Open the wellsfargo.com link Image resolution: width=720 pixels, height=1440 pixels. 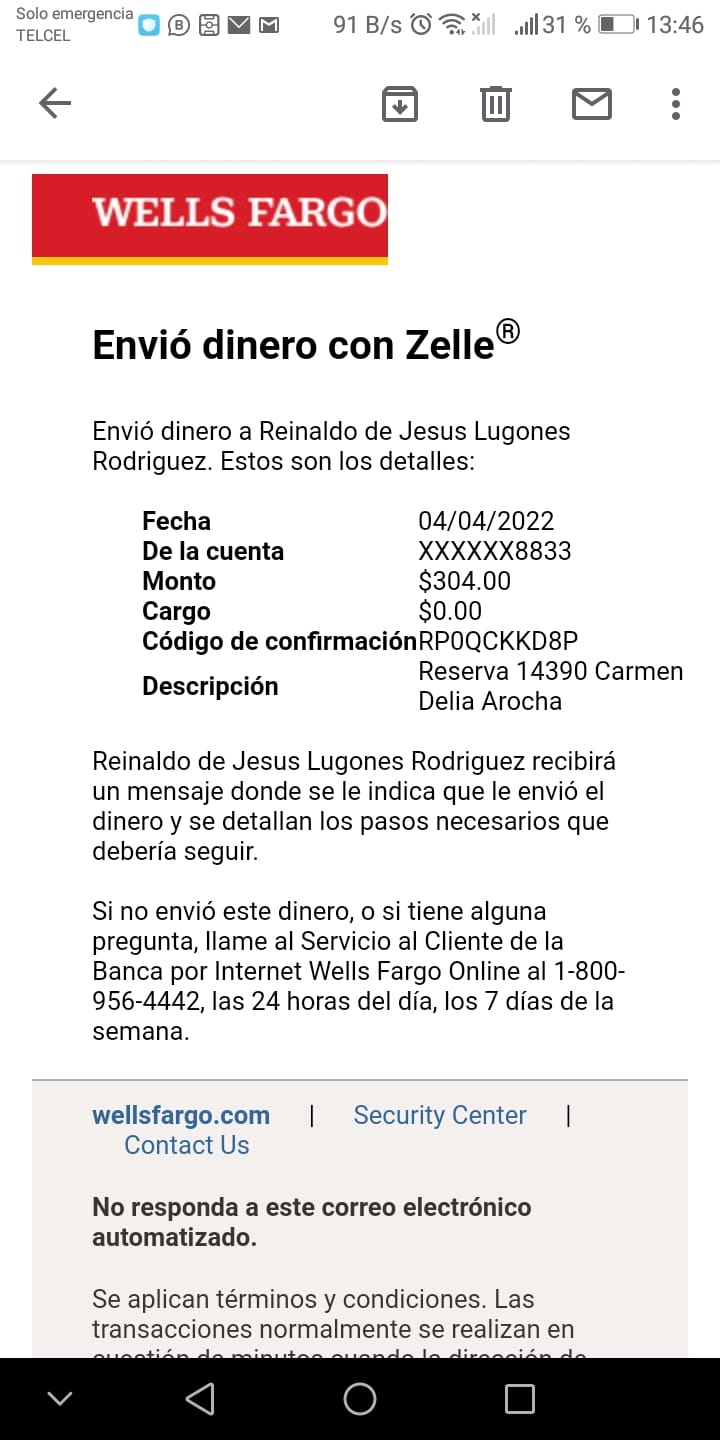[x=181, y=1115]
